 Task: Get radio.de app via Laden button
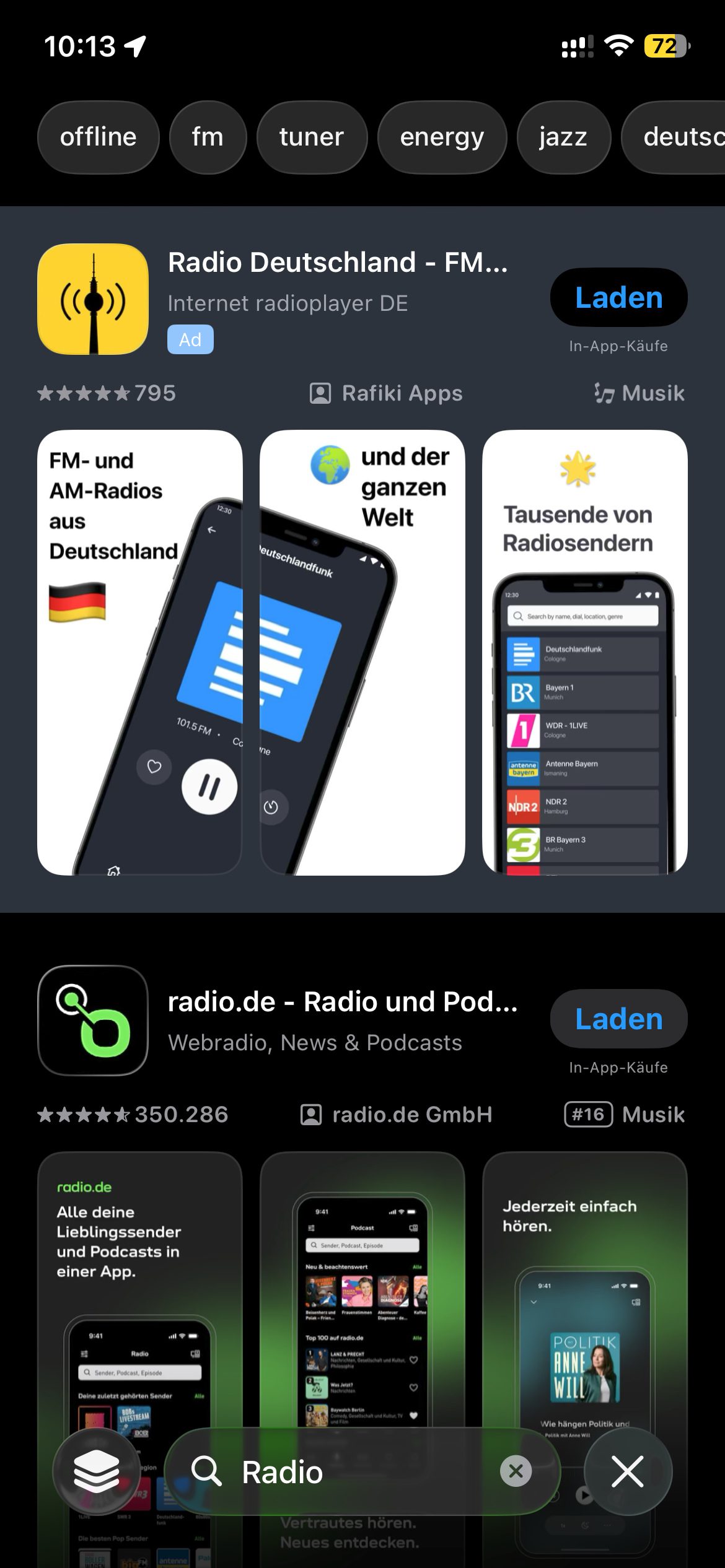pyautogui.click(x=618, y=1019)
